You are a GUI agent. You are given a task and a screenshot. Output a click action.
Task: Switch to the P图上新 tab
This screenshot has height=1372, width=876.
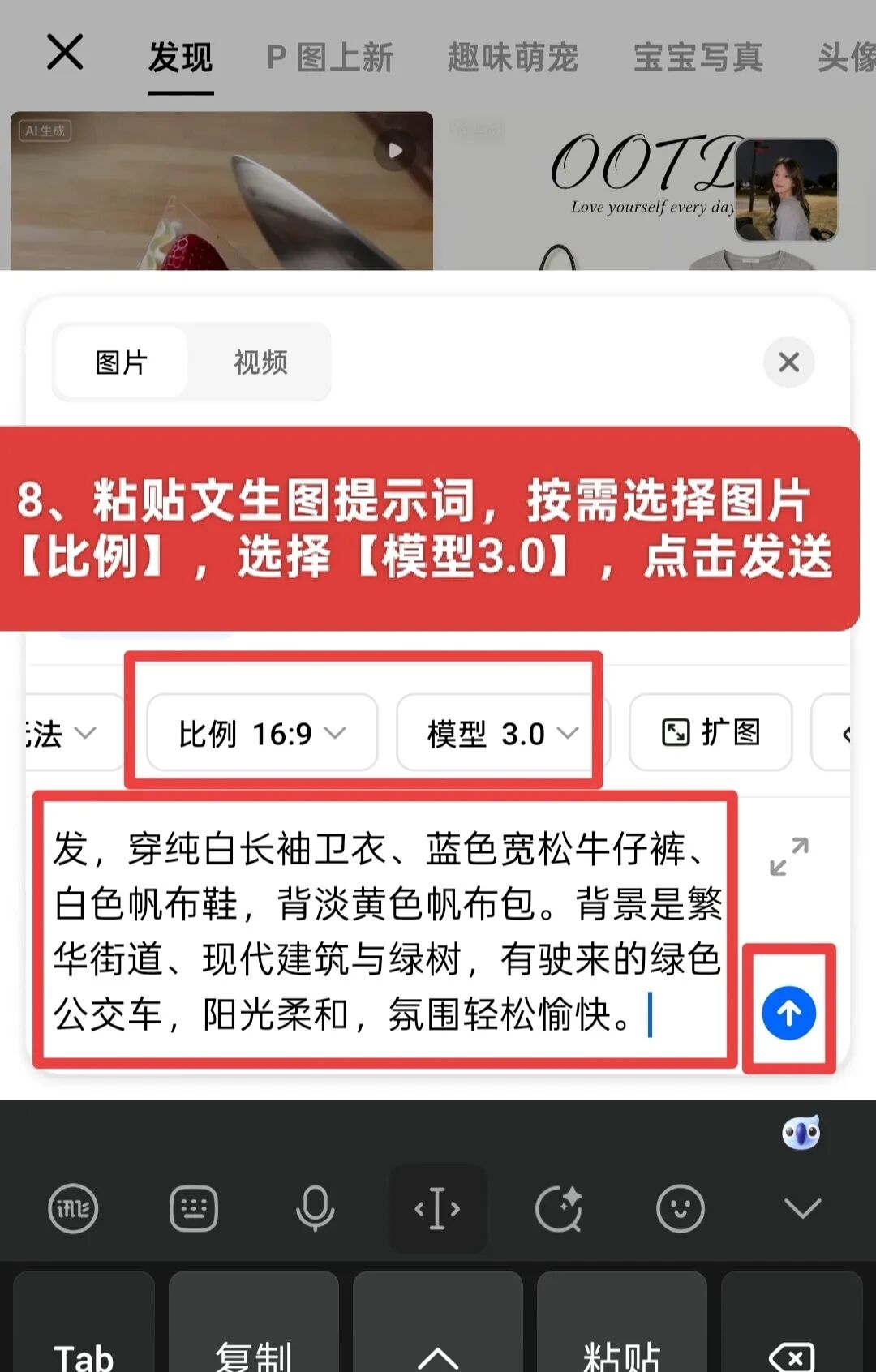click(329, 58)
